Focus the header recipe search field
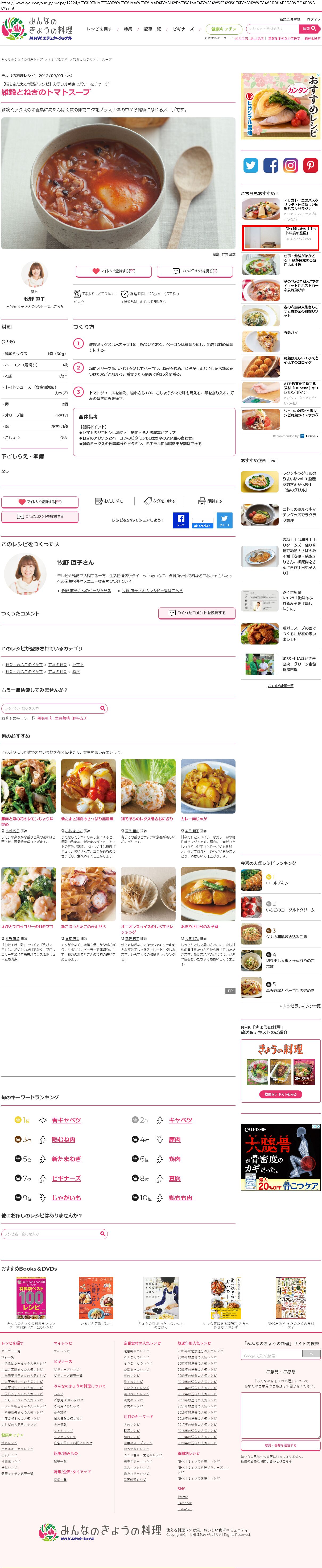Image resolution: width=322 pixels, height=1568 pixels. (x=272, y=28)
